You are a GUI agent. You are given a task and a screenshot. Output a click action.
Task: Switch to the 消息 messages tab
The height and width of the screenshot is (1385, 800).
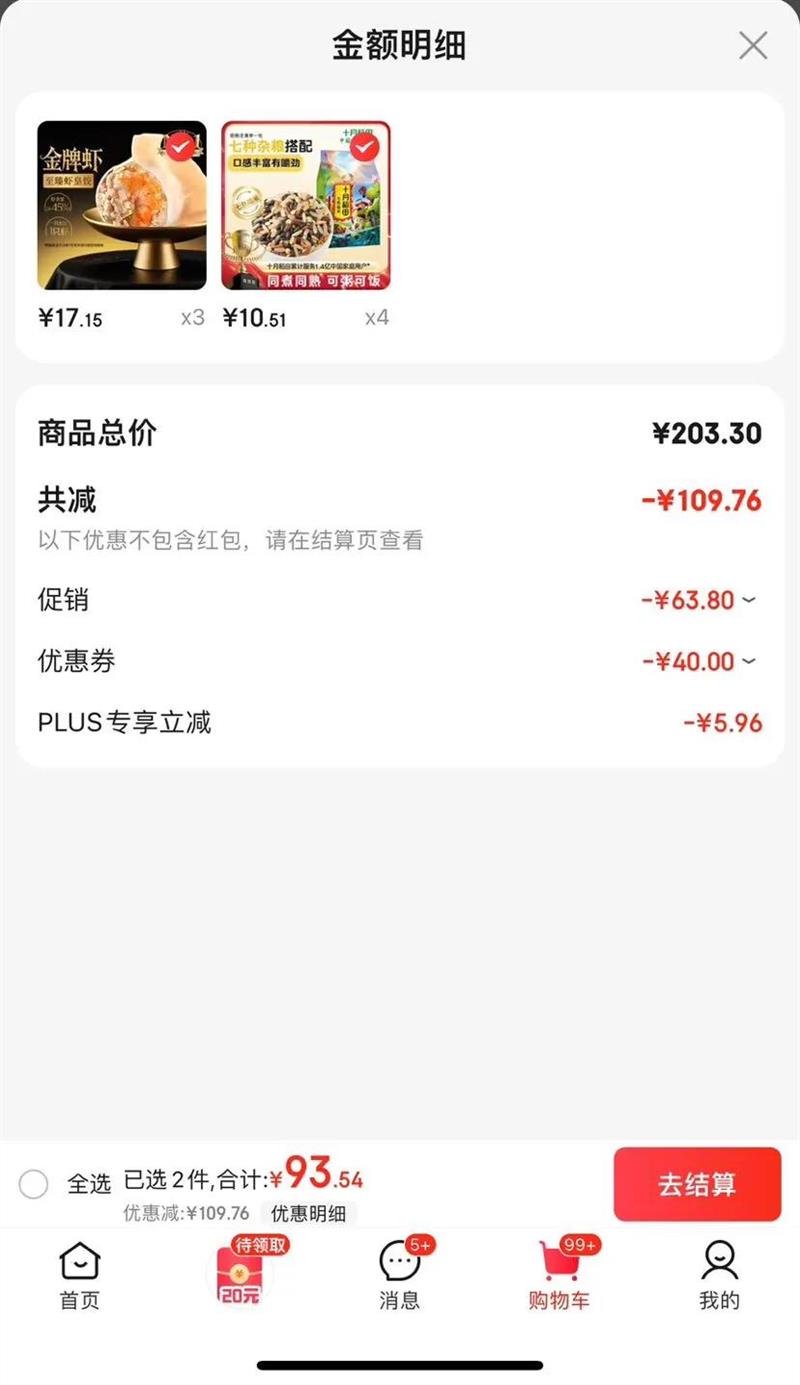click(x=399, y=1276)
